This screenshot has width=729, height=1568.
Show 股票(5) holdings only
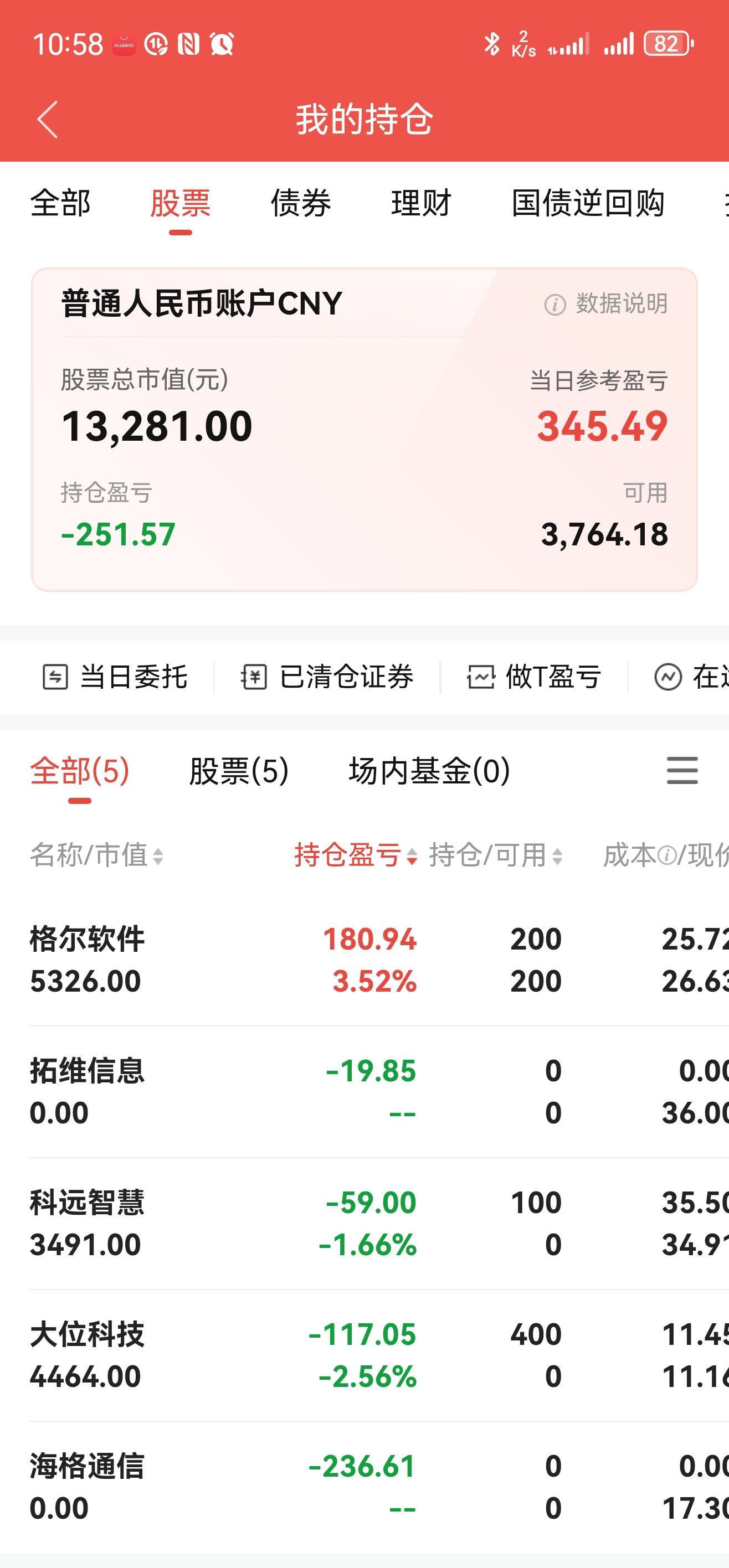239,771
